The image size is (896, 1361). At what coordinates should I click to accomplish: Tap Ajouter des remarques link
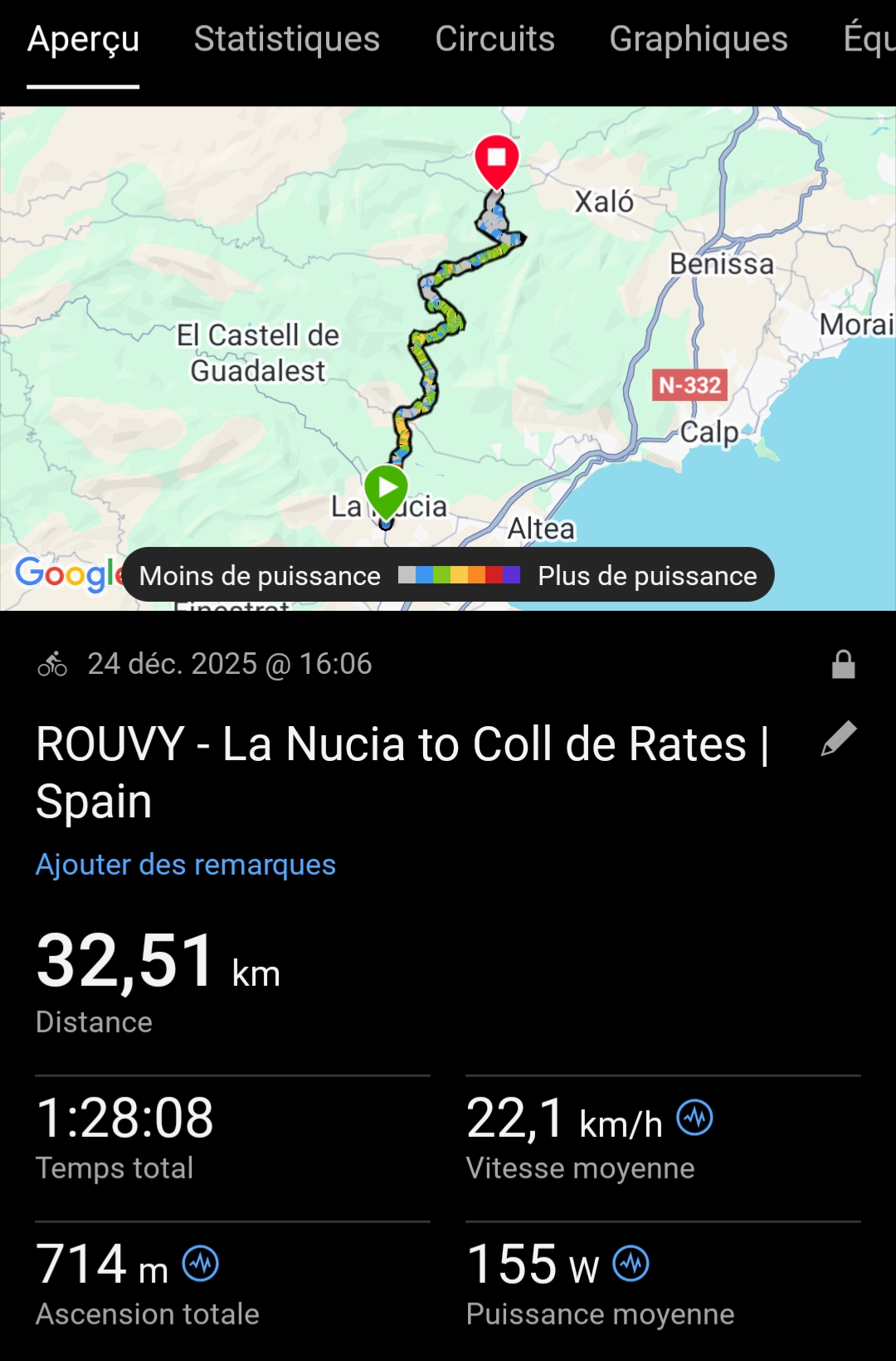[186, 865]
